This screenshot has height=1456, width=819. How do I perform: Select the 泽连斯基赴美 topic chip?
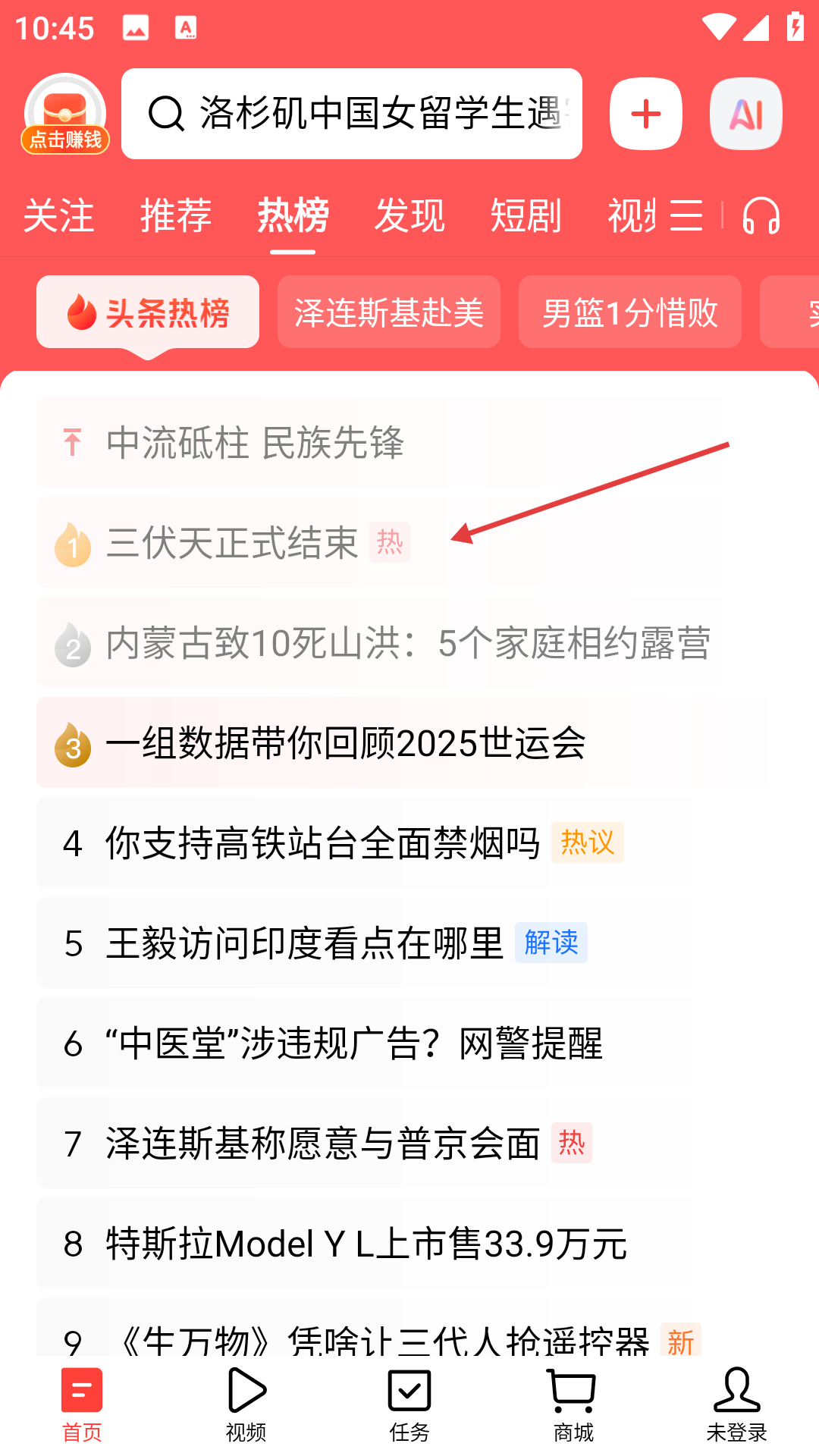388,312
